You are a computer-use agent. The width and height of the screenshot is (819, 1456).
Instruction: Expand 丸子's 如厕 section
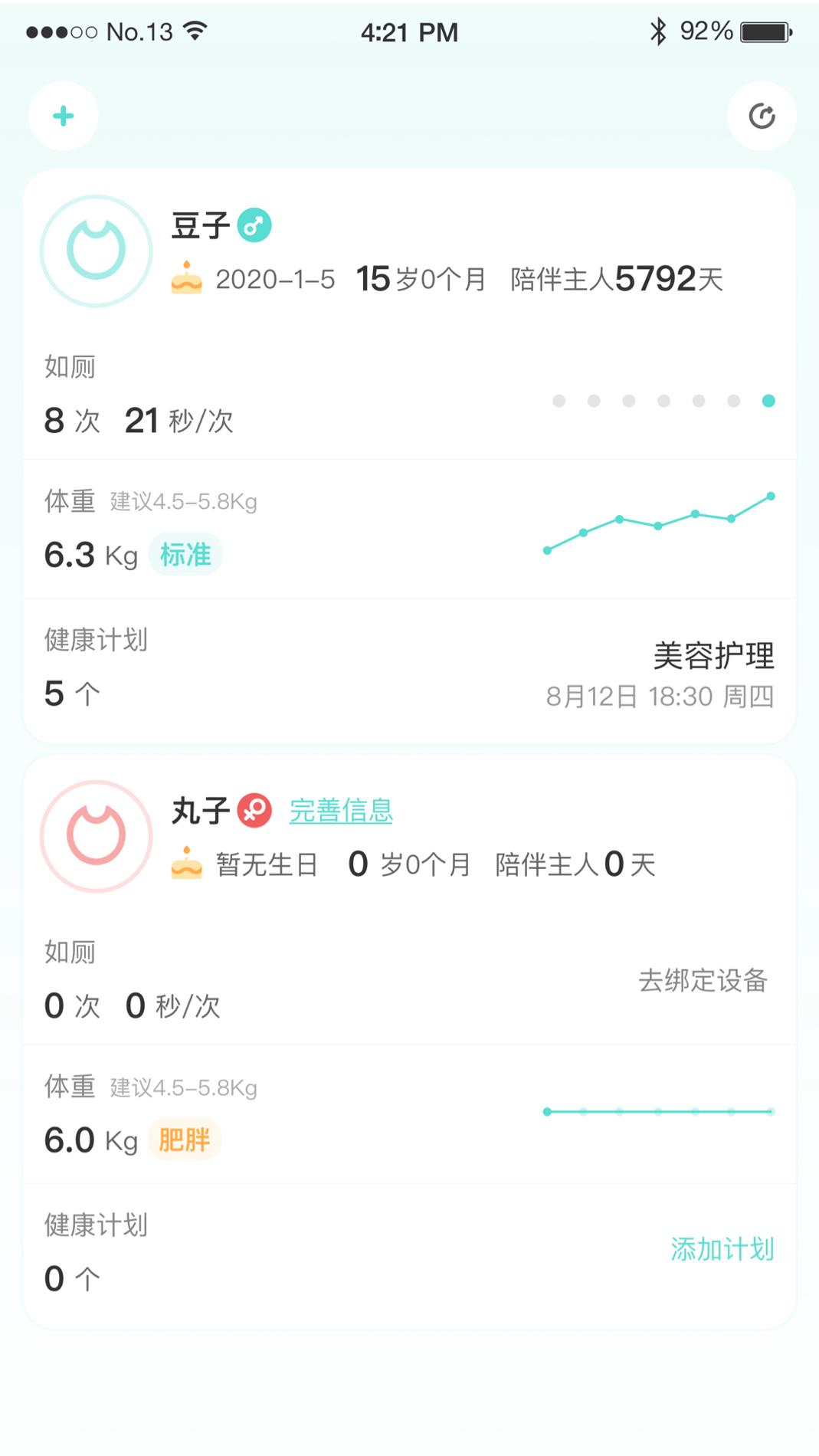69,952
